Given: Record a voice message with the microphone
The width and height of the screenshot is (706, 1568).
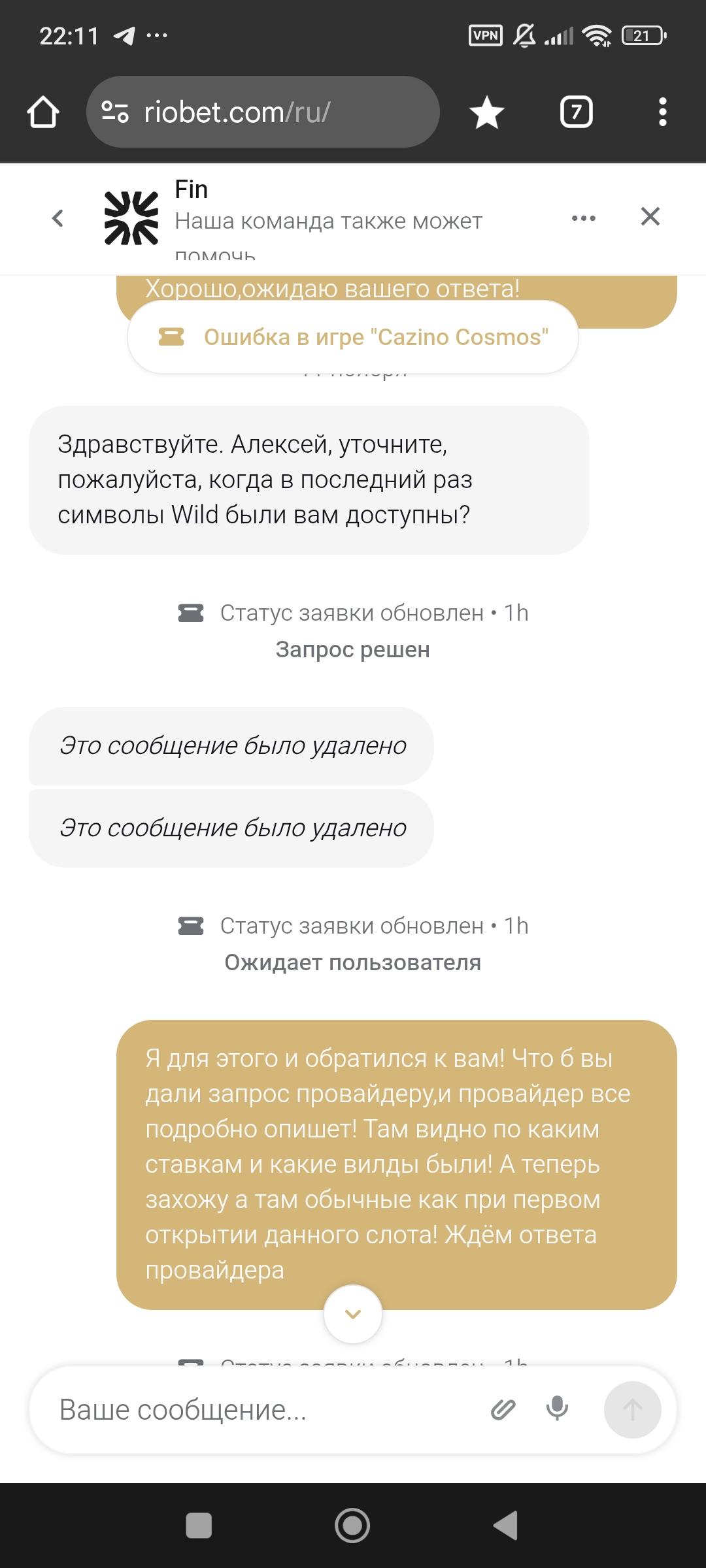Looking at the screenshot, I should (557, 1409).
